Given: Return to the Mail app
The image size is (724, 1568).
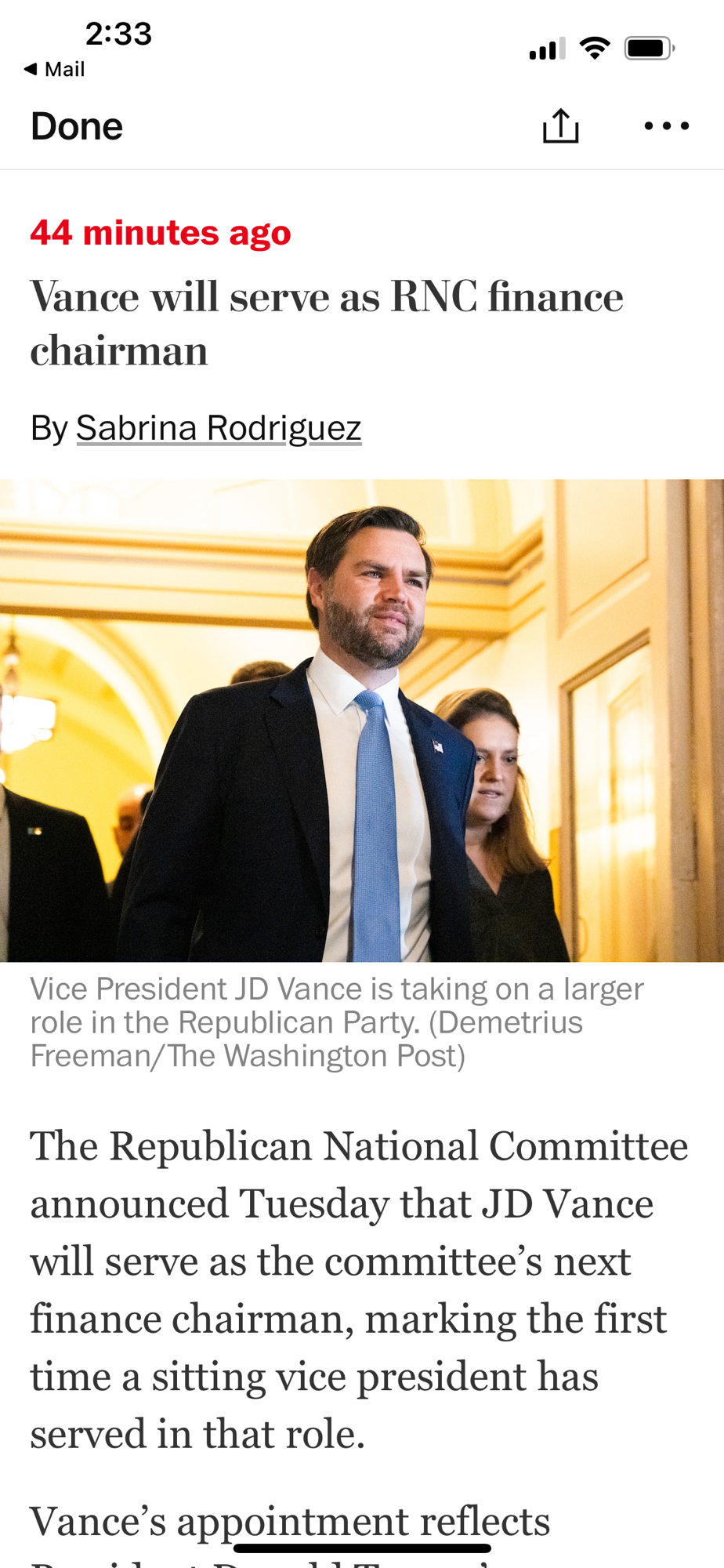Looking at the screenshot, I should (55, 69).
